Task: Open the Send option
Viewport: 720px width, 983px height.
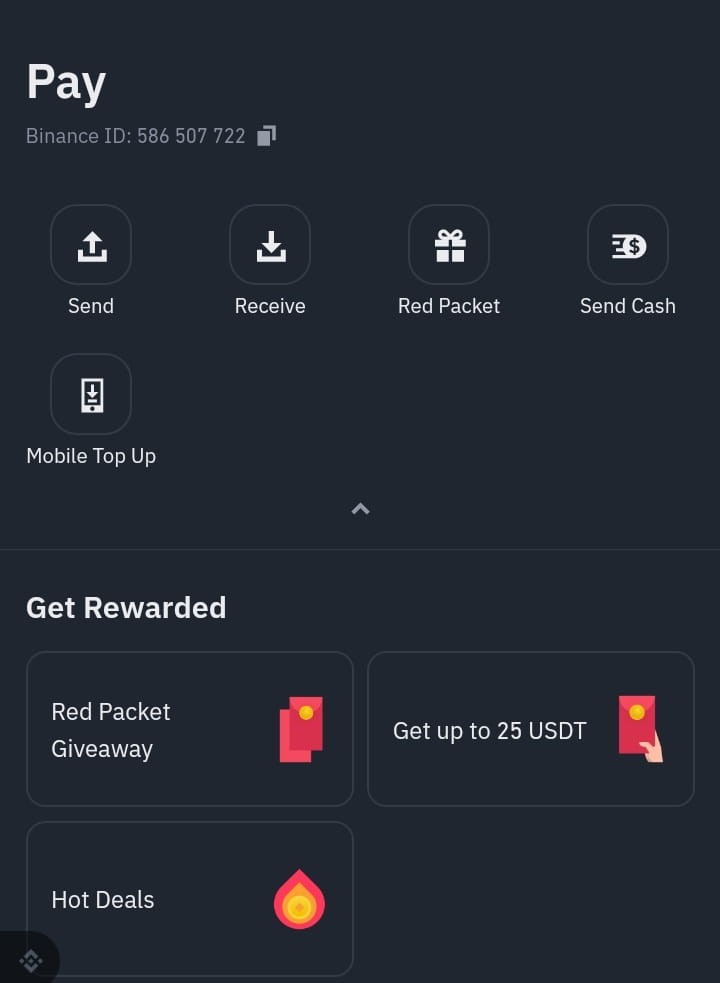Action: (91, 245)
